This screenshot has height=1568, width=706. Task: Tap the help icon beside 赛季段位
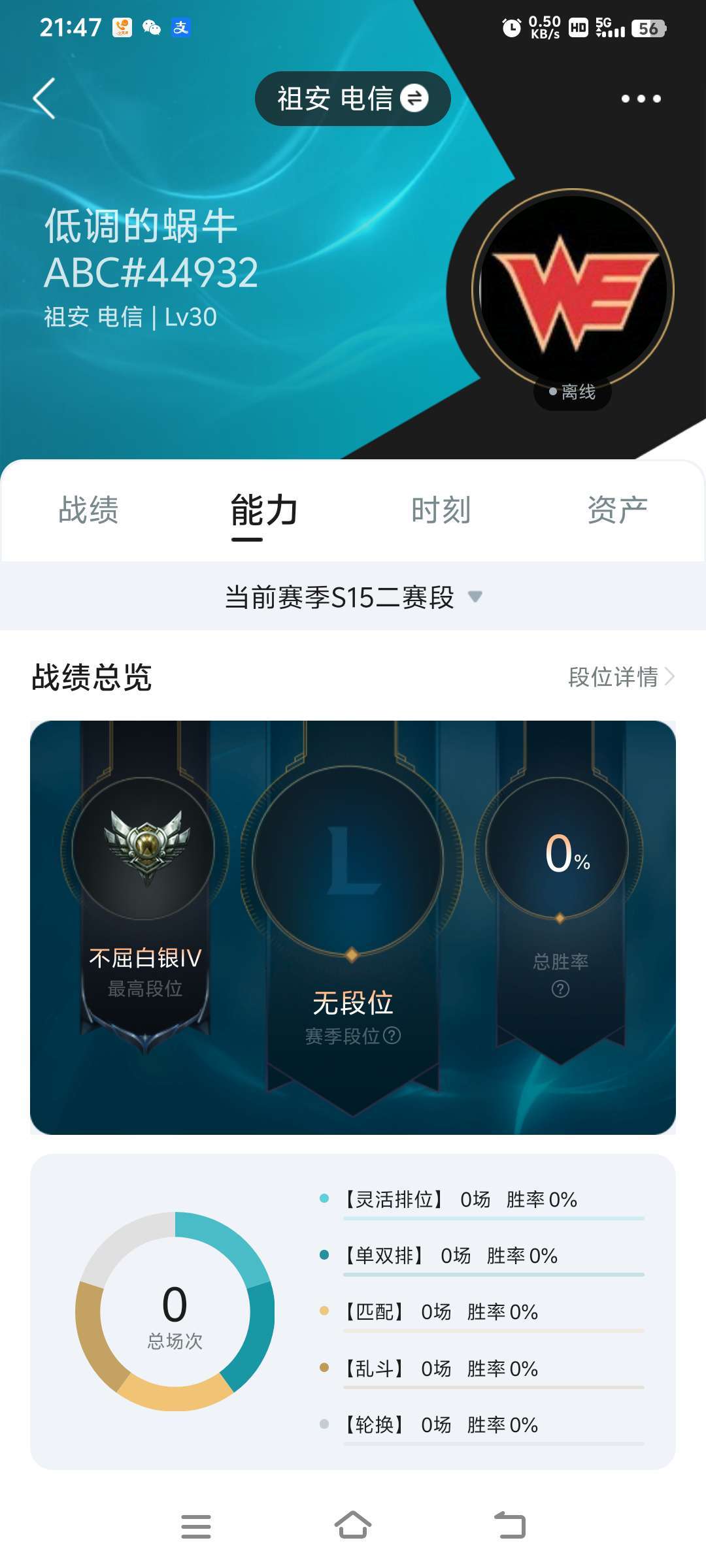[x=392, y=1036]
